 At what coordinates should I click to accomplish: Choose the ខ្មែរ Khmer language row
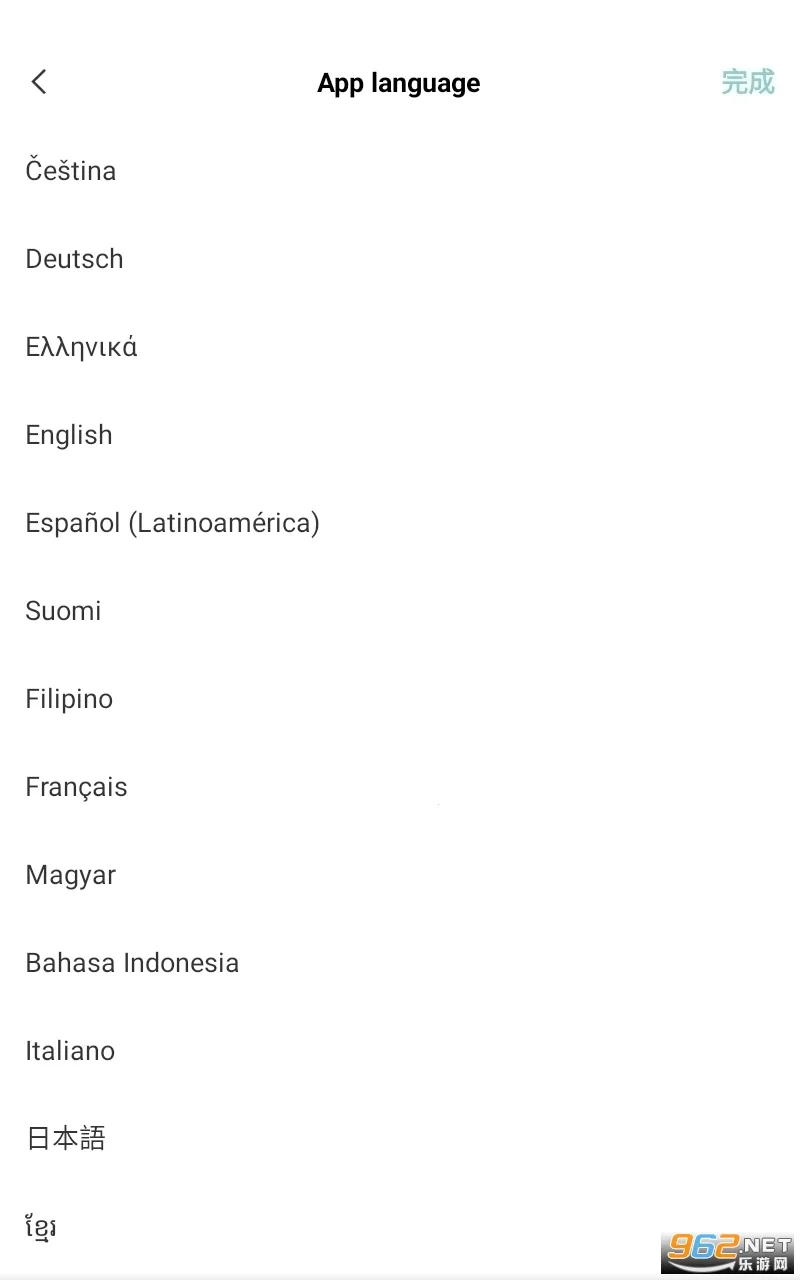[x=41, y=1226]
